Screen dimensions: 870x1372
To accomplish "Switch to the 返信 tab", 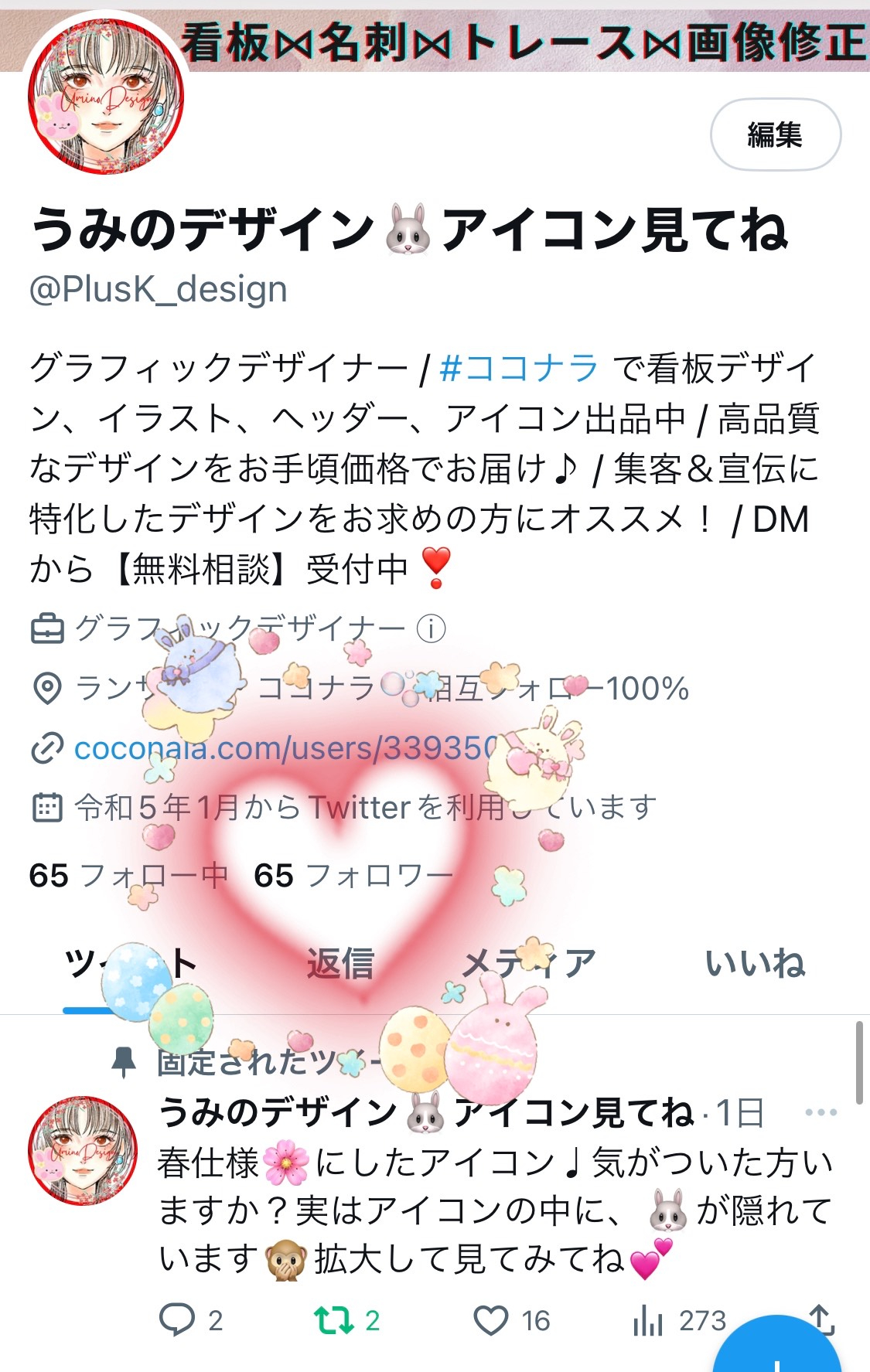I will tap(340, 964).
